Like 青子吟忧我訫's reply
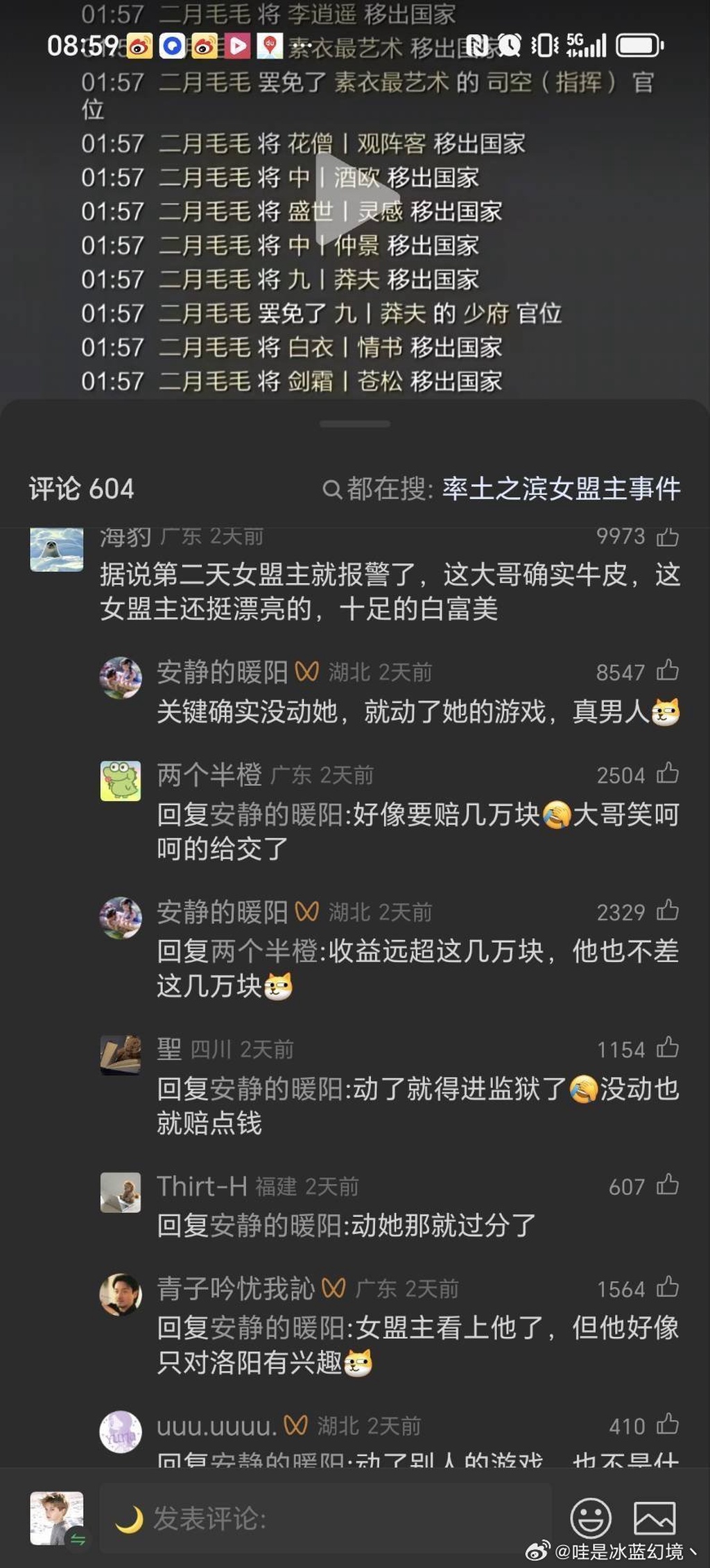 click(667, 1287)
